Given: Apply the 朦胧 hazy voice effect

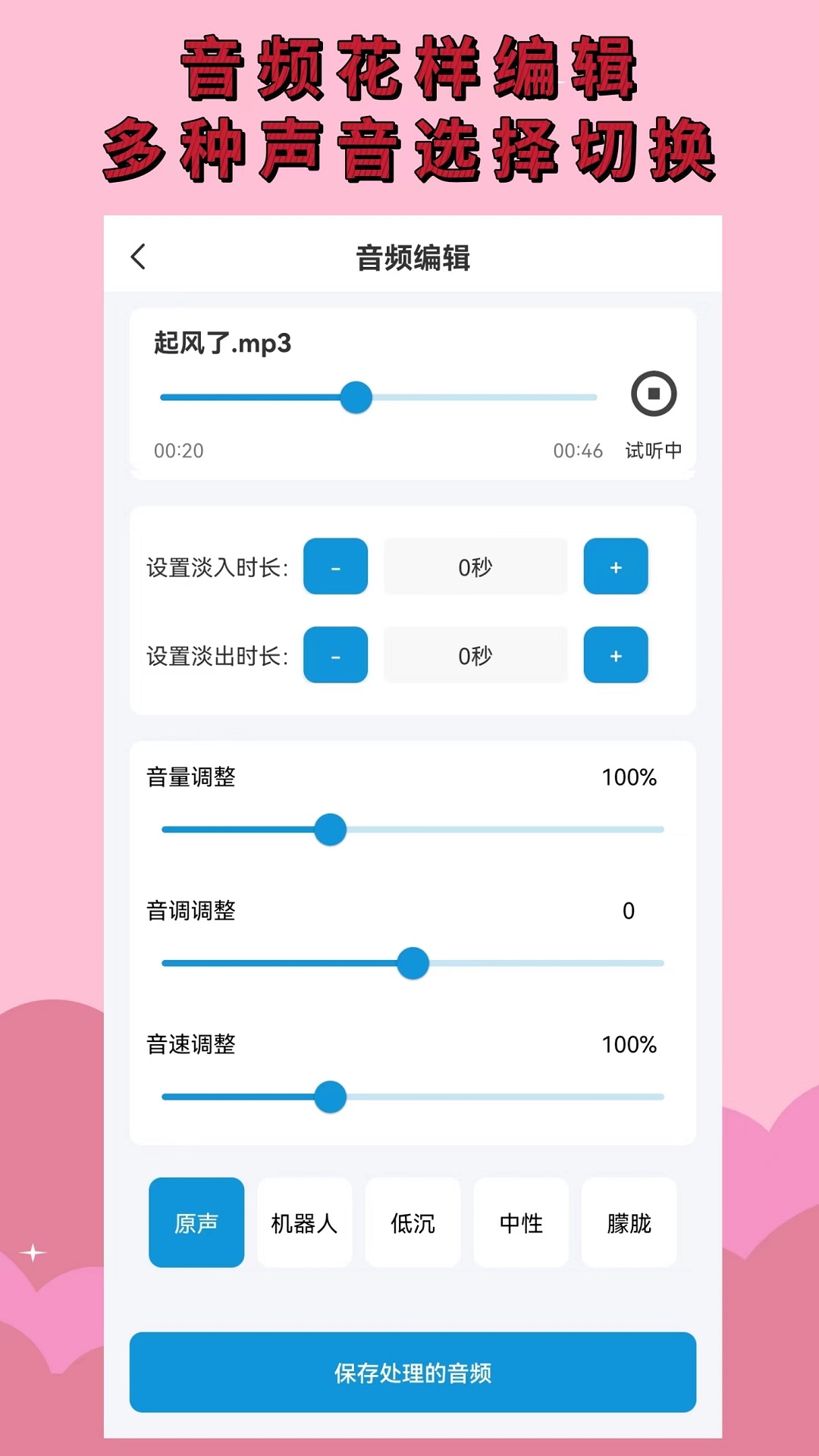Looking at the screenshot, I should (x=629, y=1223).
